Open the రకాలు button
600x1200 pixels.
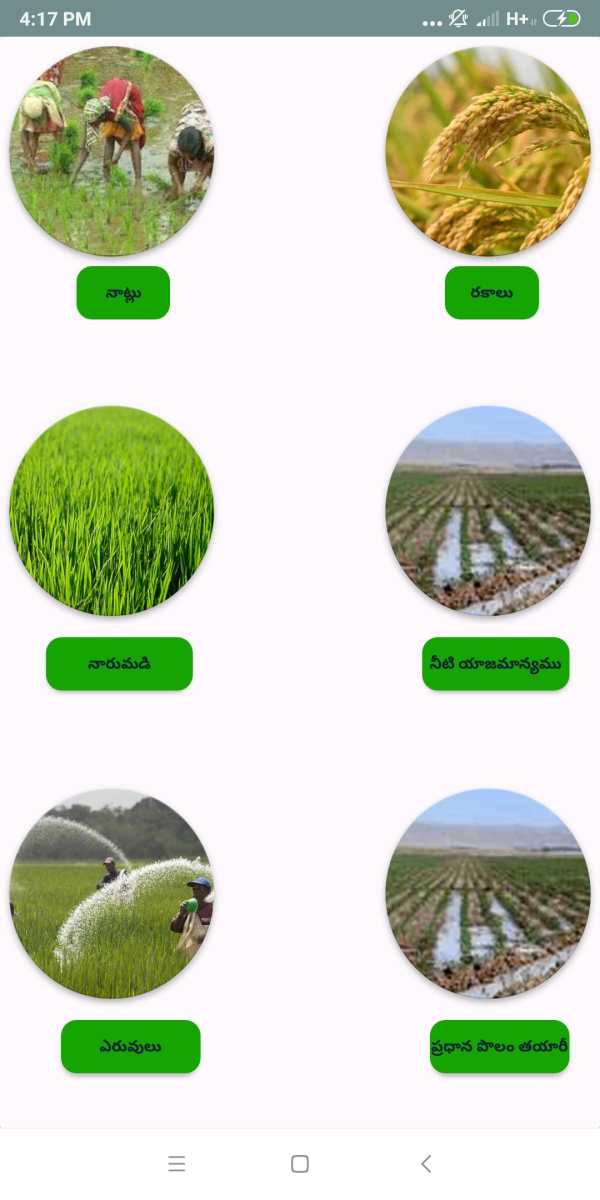pos(492,293)
